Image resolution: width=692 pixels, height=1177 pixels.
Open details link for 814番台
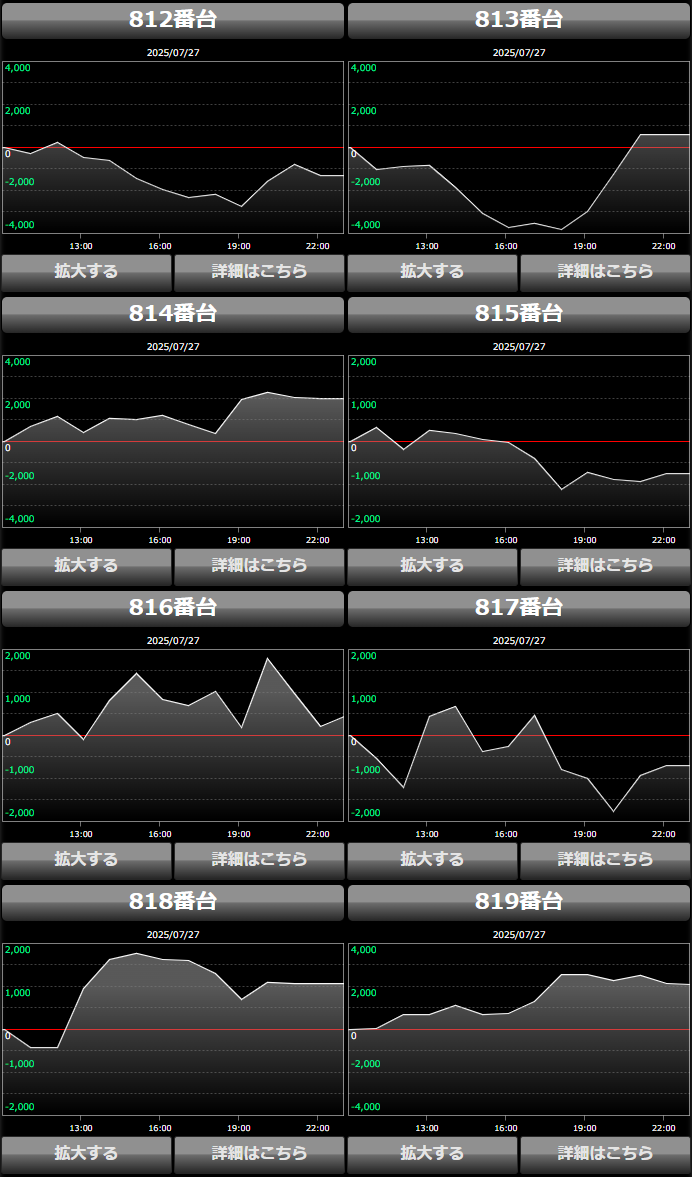[259, 565]
